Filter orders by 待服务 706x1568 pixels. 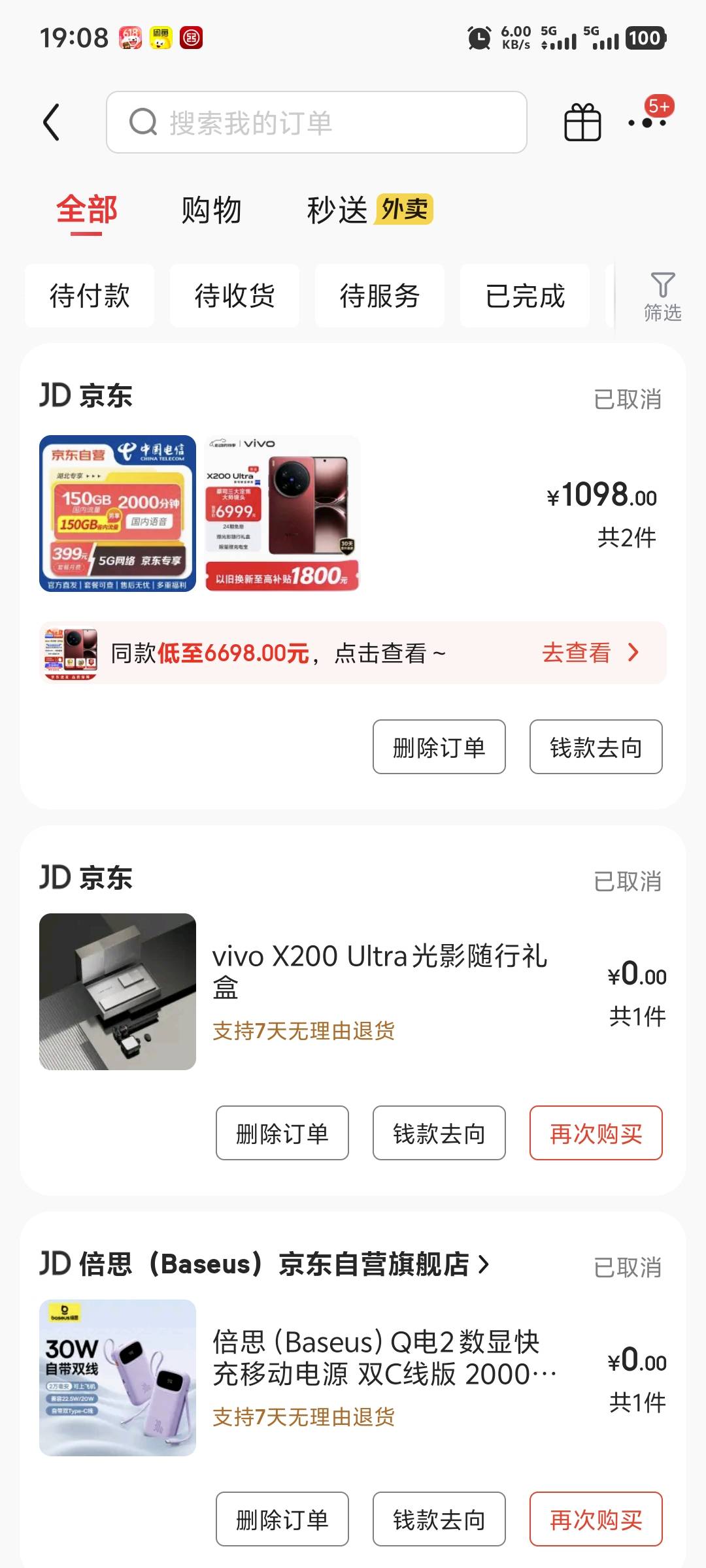(380, 296)
